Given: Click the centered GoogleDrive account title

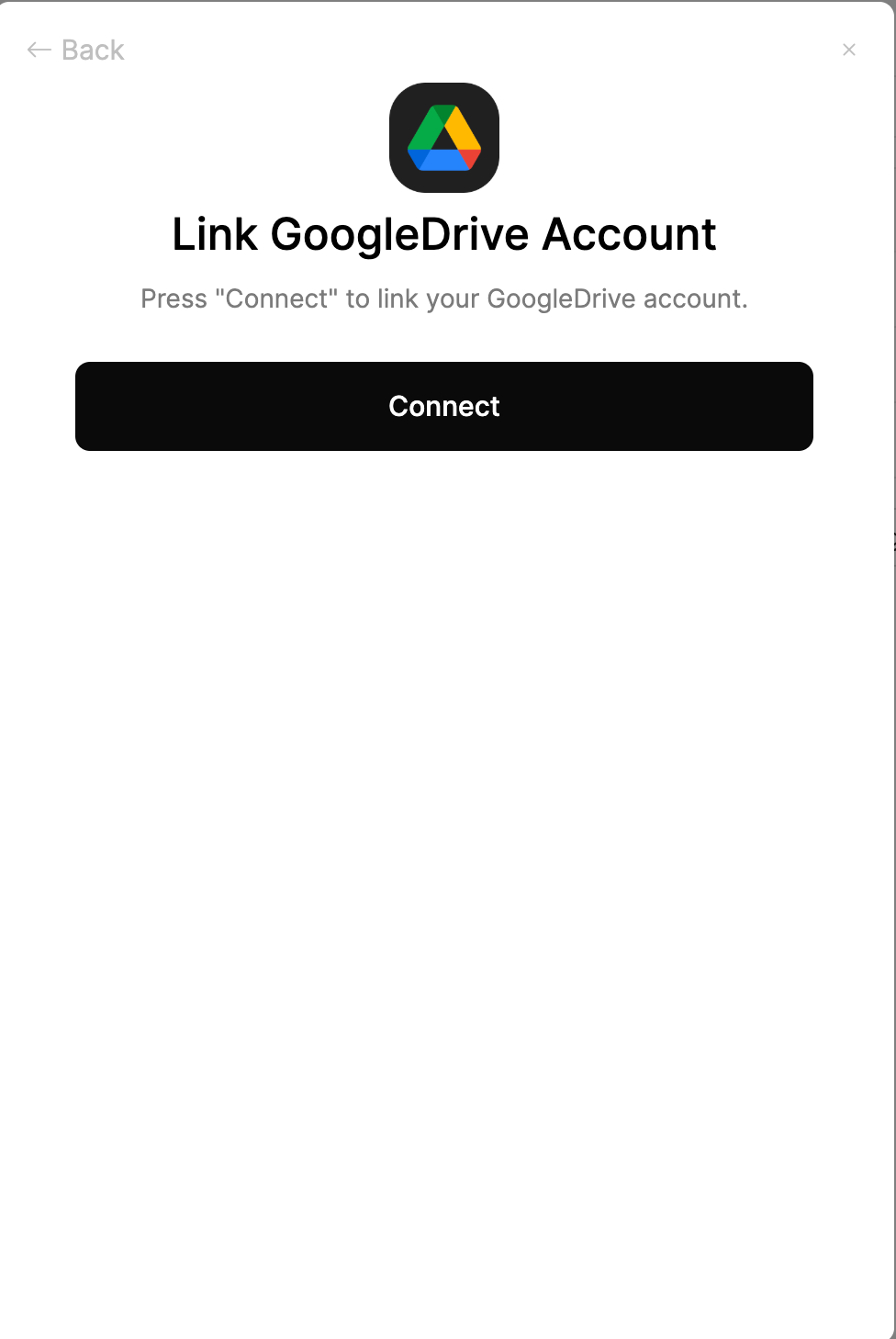Looking at the screenshot, I should point(444,234).
